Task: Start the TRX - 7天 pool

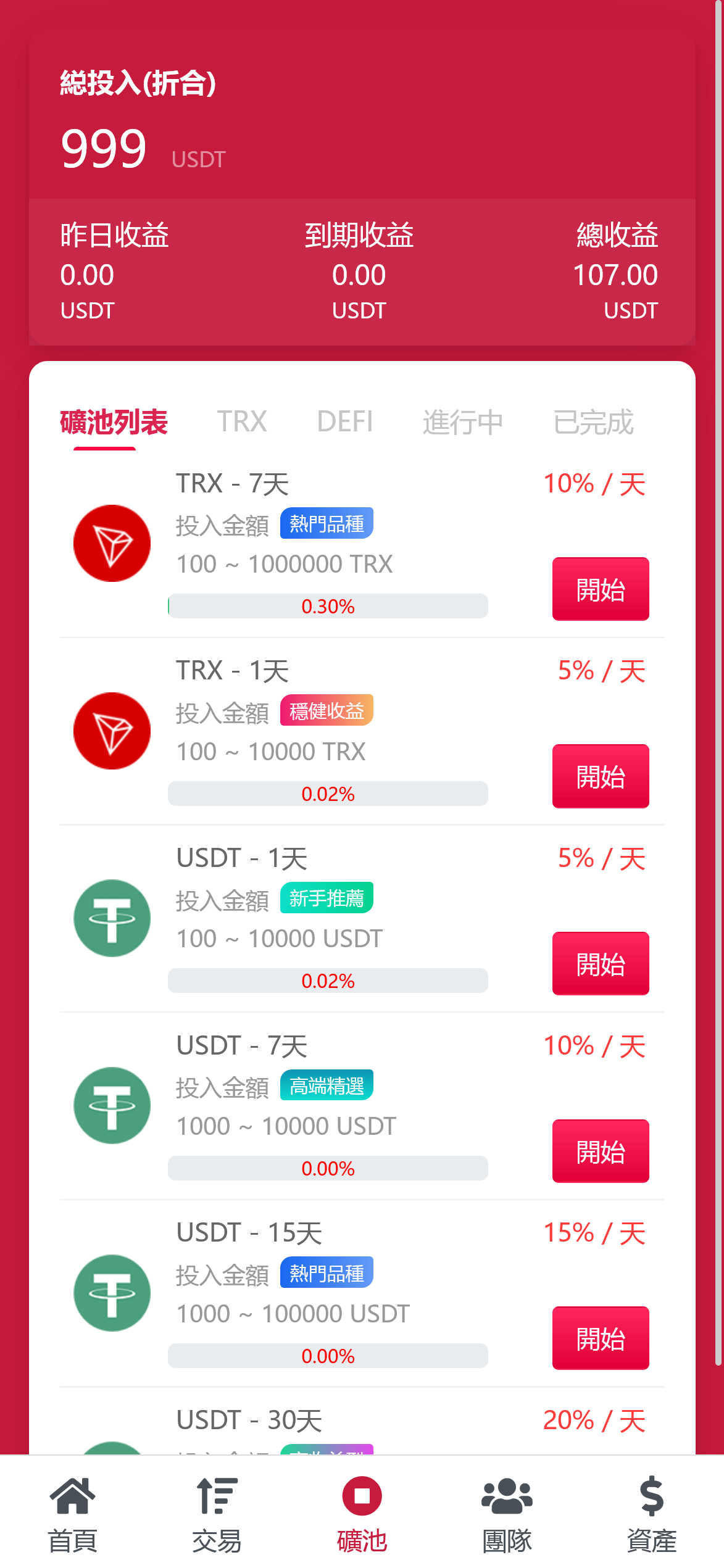Action: click(600, 589)
